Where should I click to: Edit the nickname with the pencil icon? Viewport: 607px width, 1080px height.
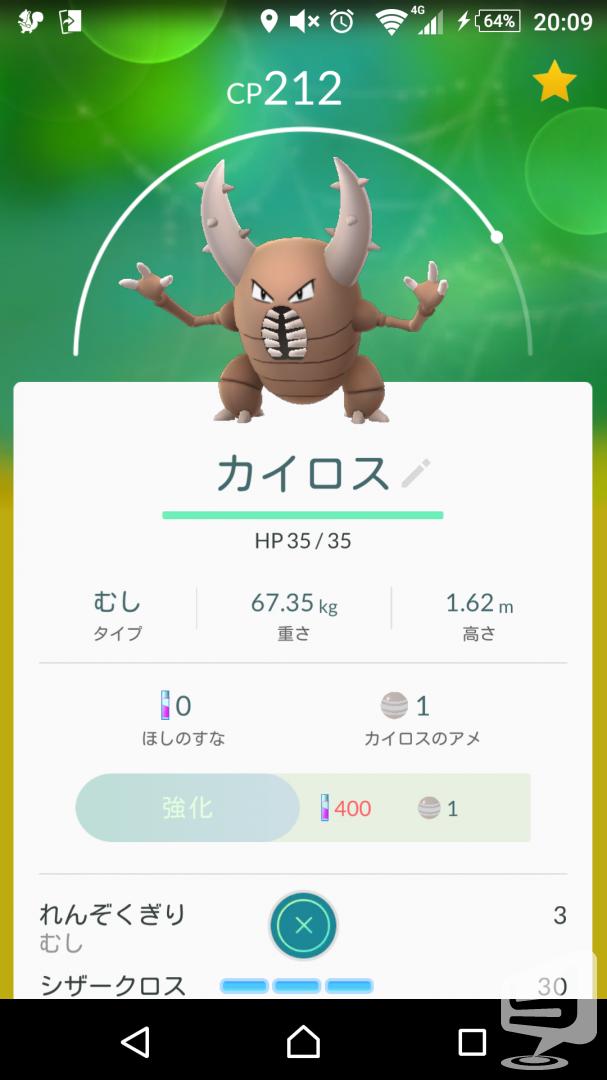coord(415,473)
